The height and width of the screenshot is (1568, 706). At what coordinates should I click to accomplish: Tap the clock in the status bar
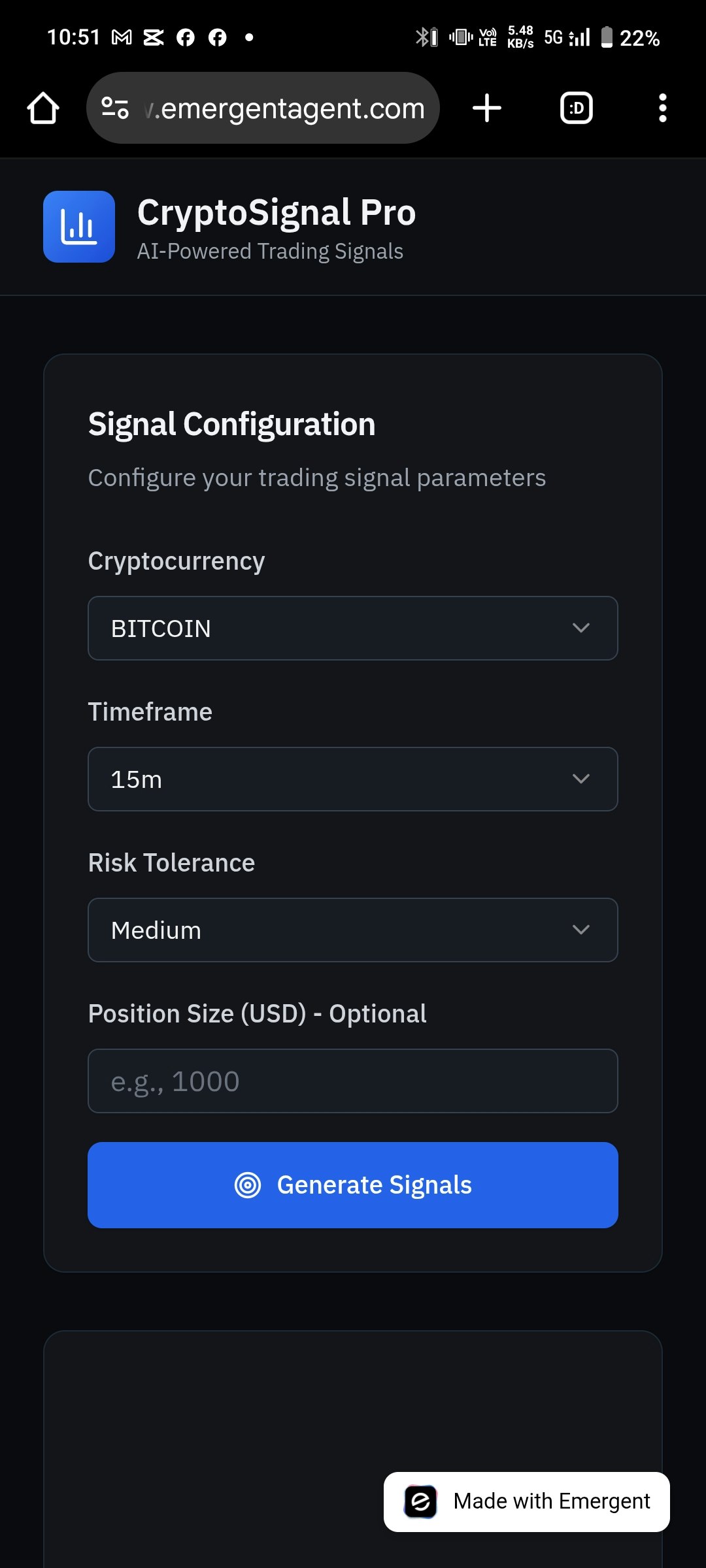pyautogui.click(x=75, y=37)
